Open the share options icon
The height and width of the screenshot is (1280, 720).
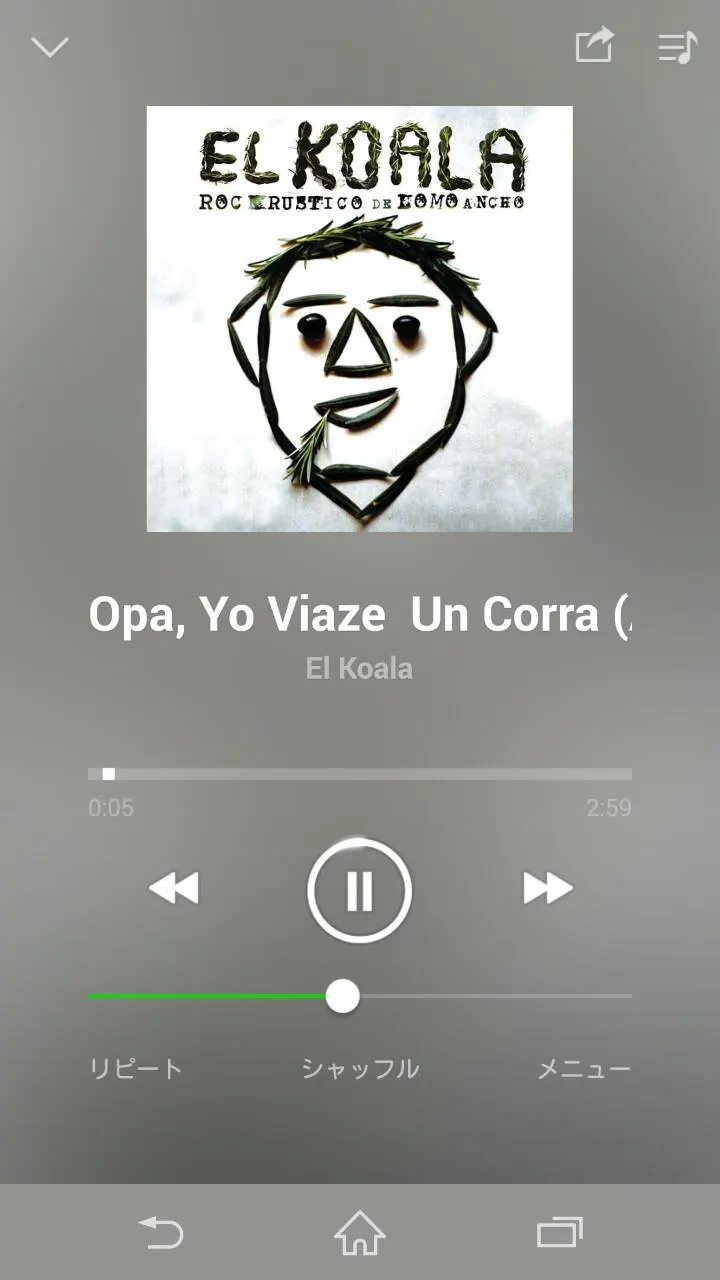click(594, 46)
